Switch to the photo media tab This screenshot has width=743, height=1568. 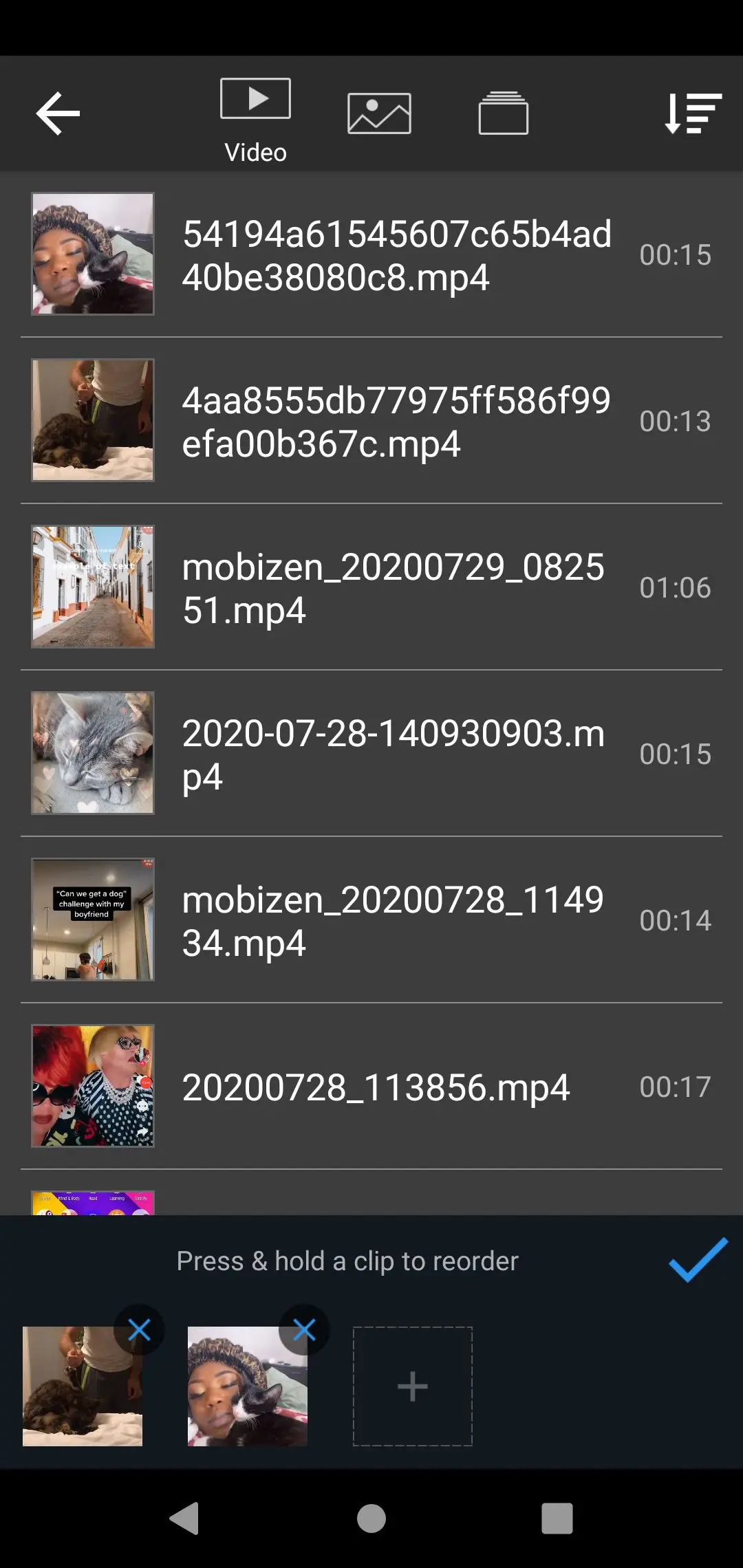pyautogui.click(x=379, y=113)
